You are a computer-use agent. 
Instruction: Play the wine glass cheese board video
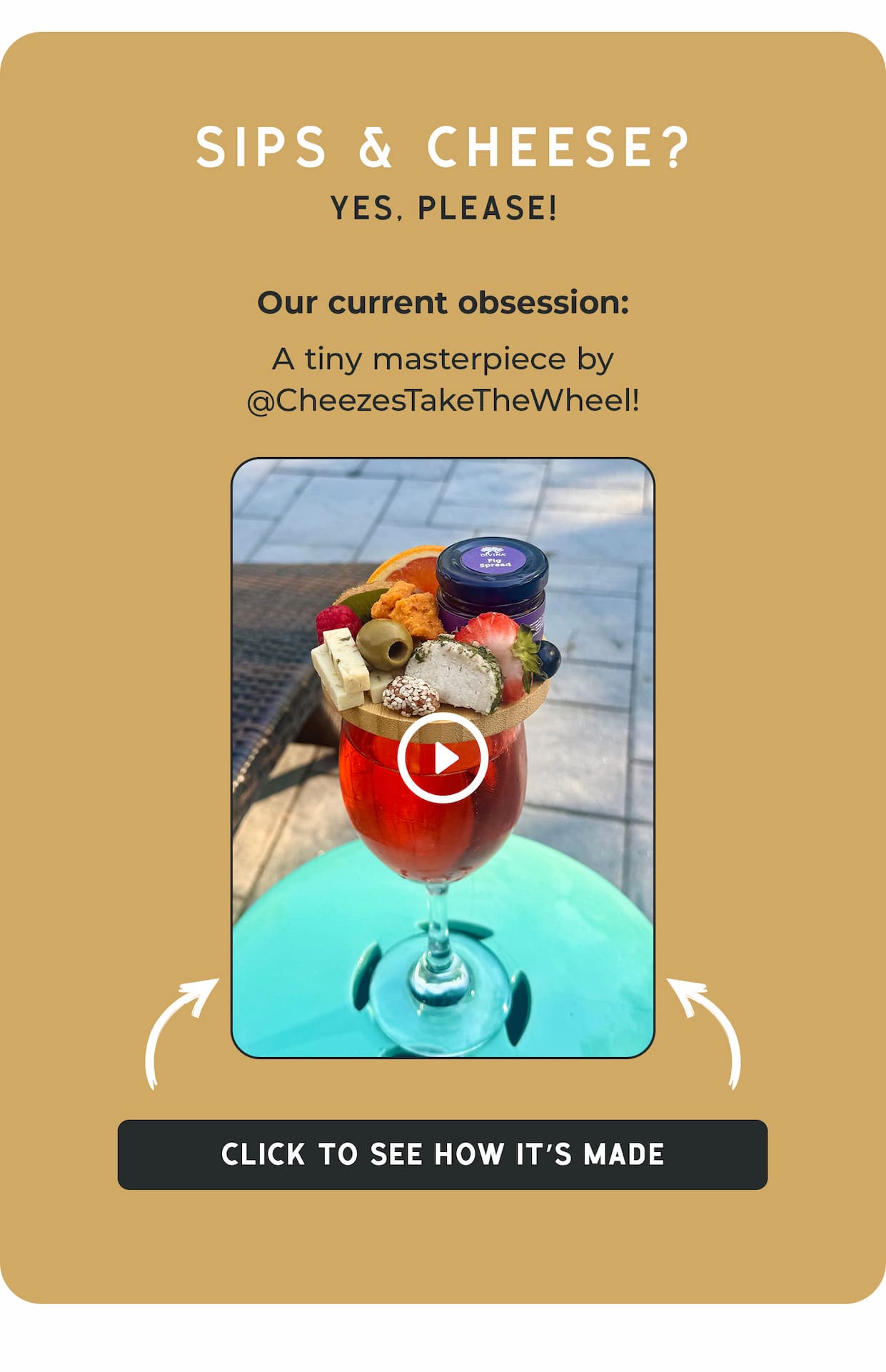click(x=443, y=758)
